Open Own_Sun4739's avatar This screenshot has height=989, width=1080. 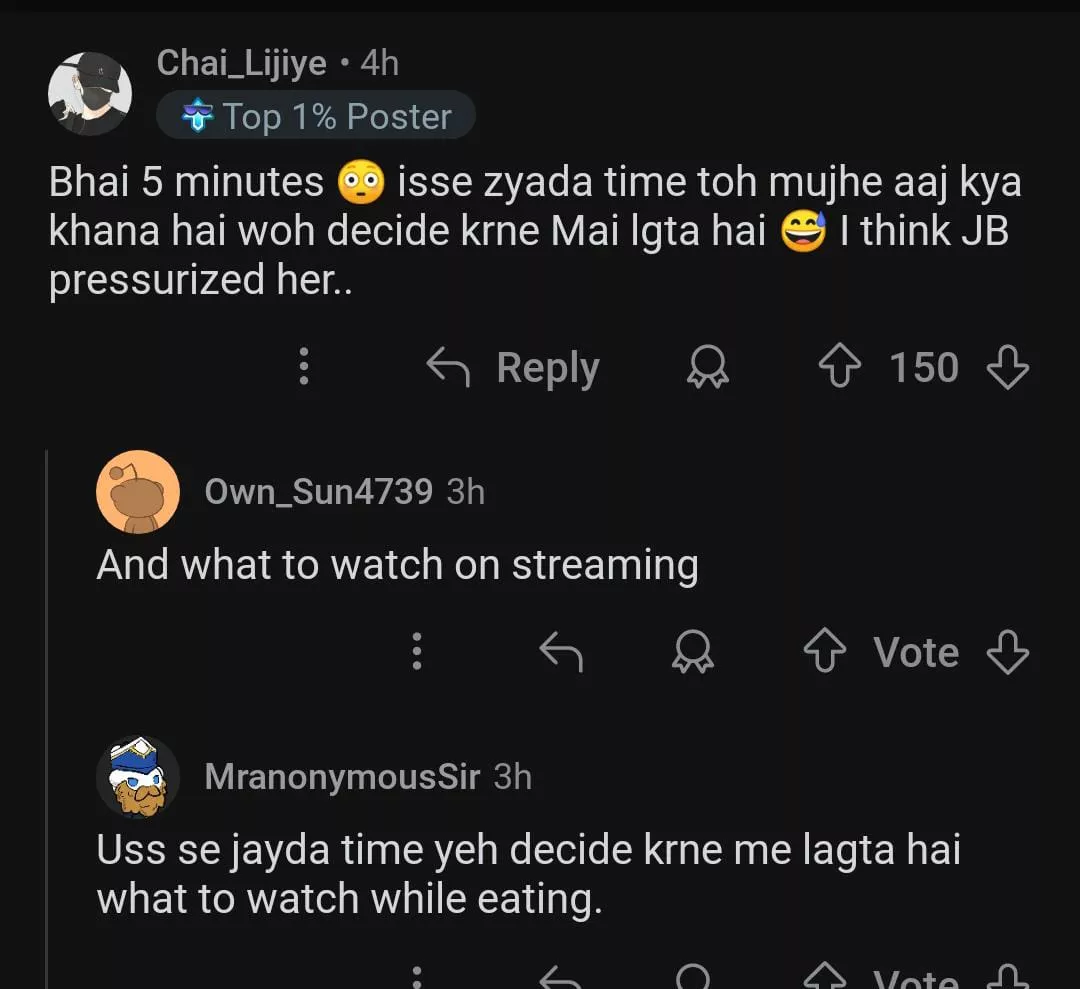tap(138, 492)
